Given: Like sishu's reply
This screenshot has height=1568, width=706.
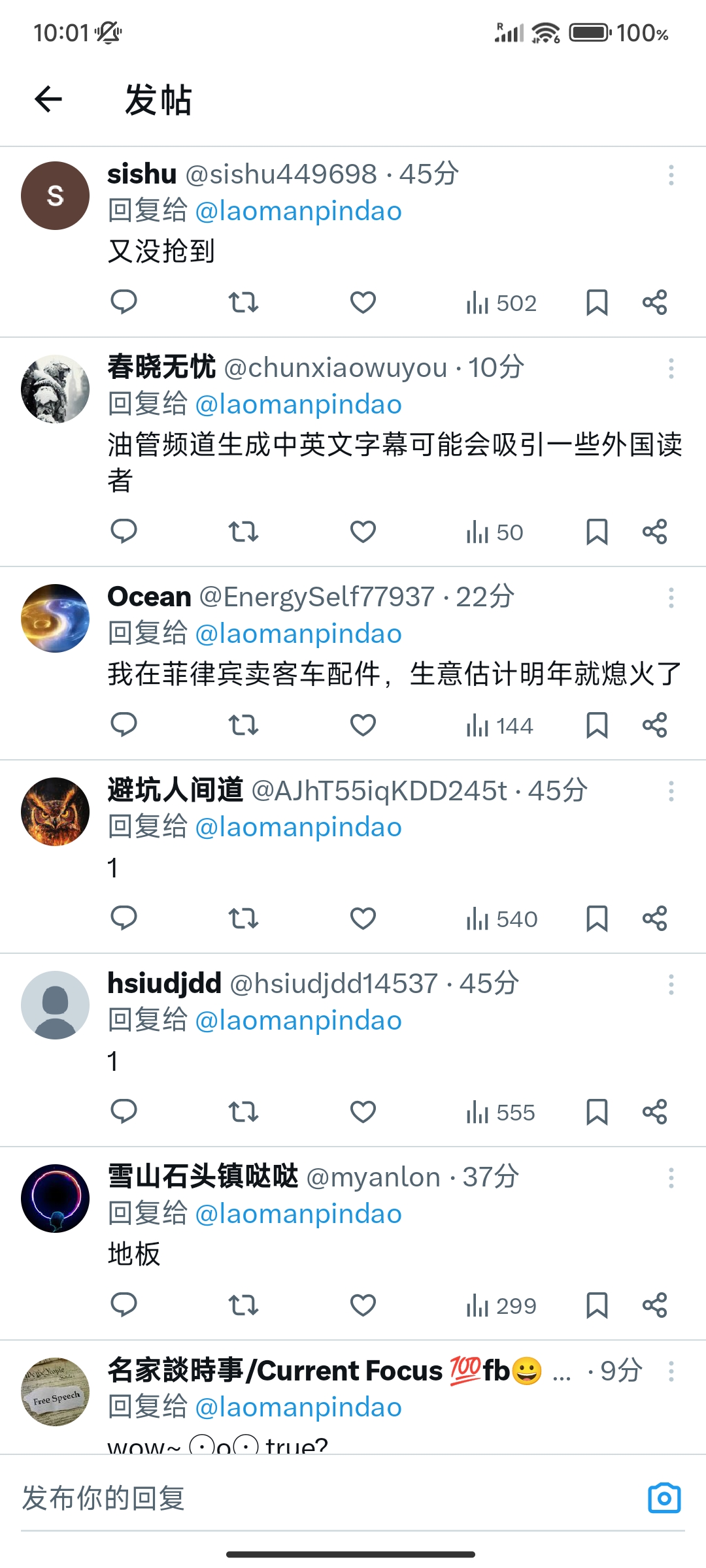Looking at the screenshot, I should pyautogui.click(x=363, y=302).
